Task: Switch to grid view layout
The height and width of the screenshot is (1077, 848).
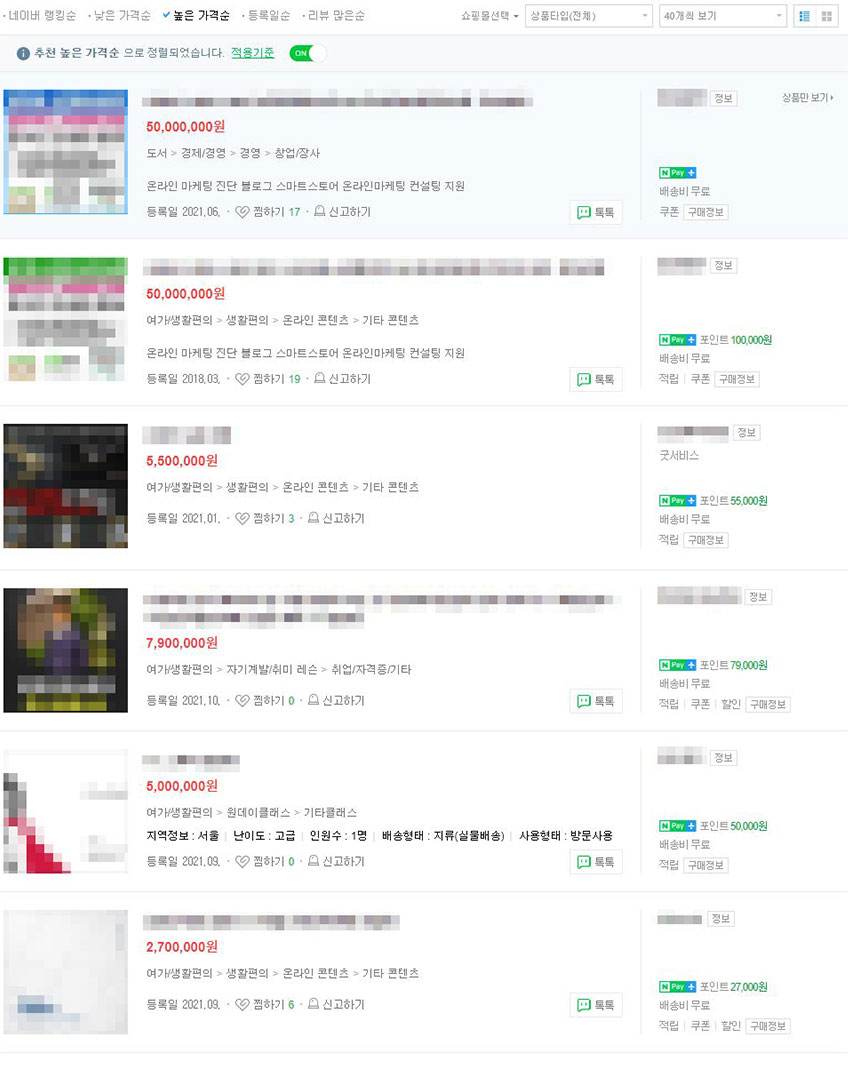Action: pos(827,16)
